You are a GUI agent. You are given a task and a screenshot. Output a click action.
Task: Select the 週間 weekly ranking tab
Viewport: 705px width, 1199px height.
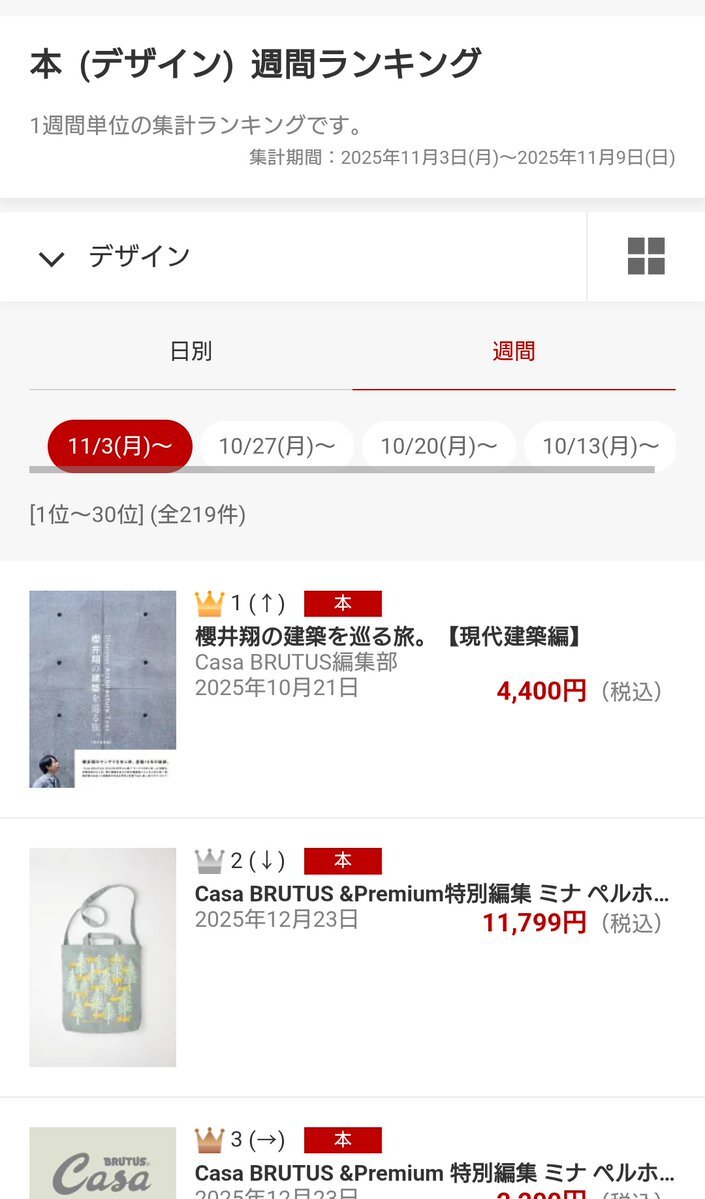(x=513, y=351)
